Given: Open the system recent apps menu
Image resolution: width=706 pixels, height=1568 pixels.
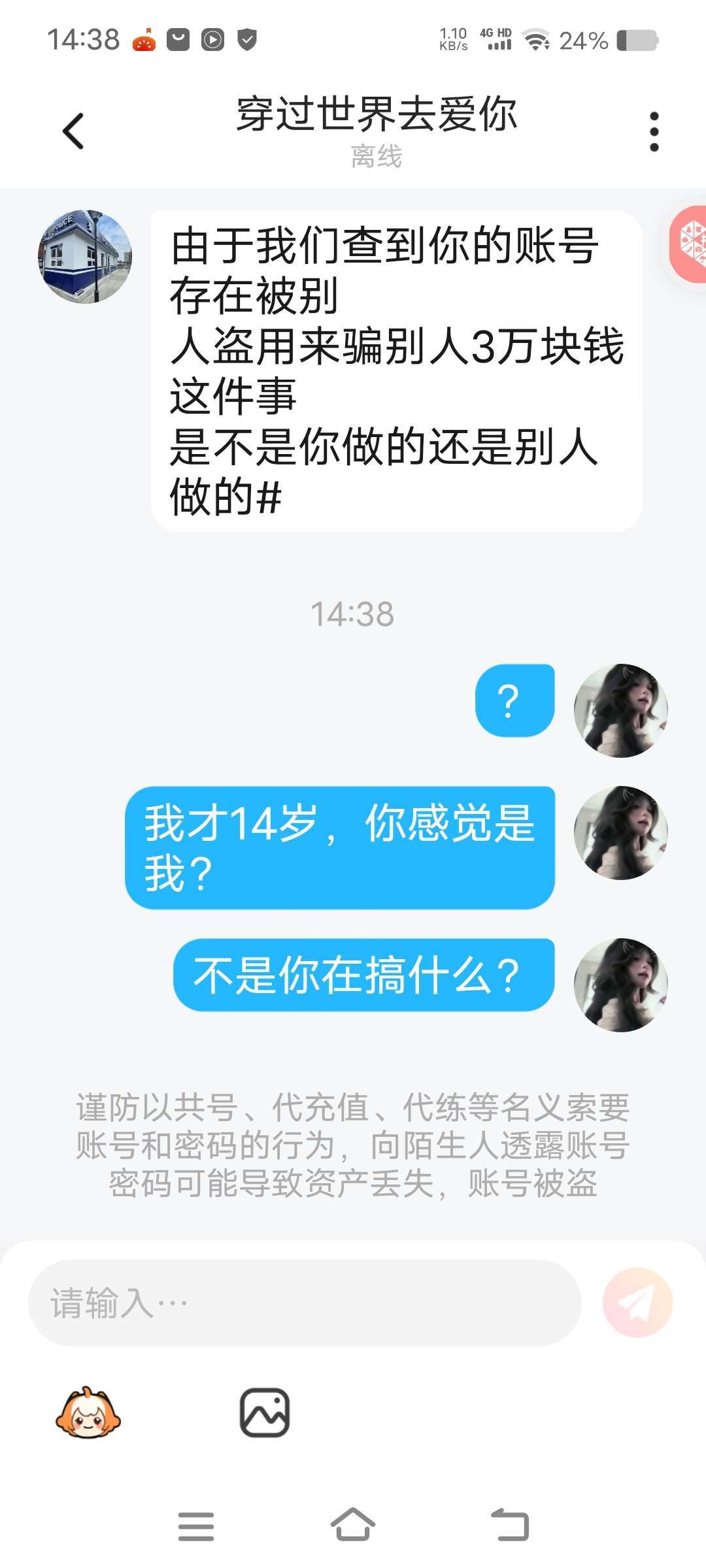Looking at the screenshot, I should coord(196,1526).
